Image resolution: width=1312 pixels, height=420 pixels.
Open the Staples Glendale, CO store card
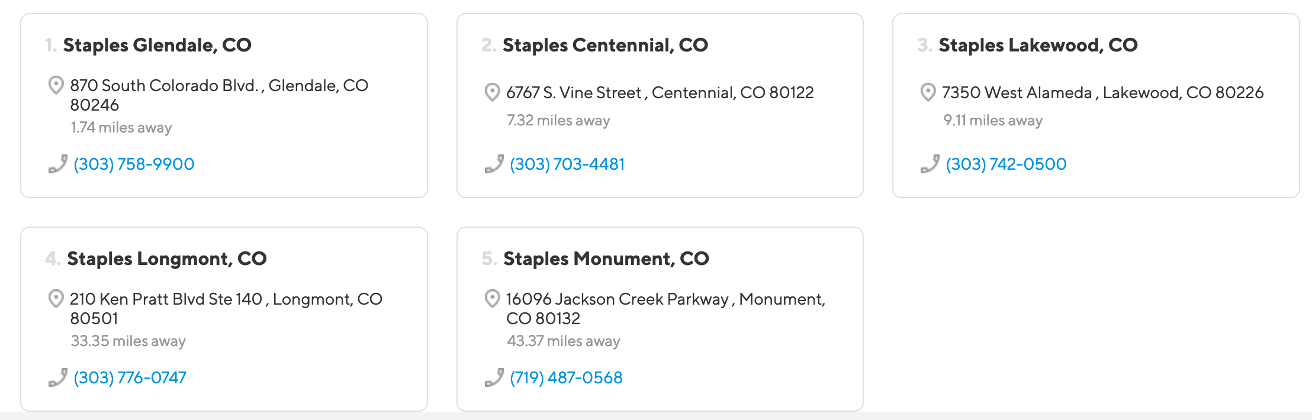(x=157, y=46)
